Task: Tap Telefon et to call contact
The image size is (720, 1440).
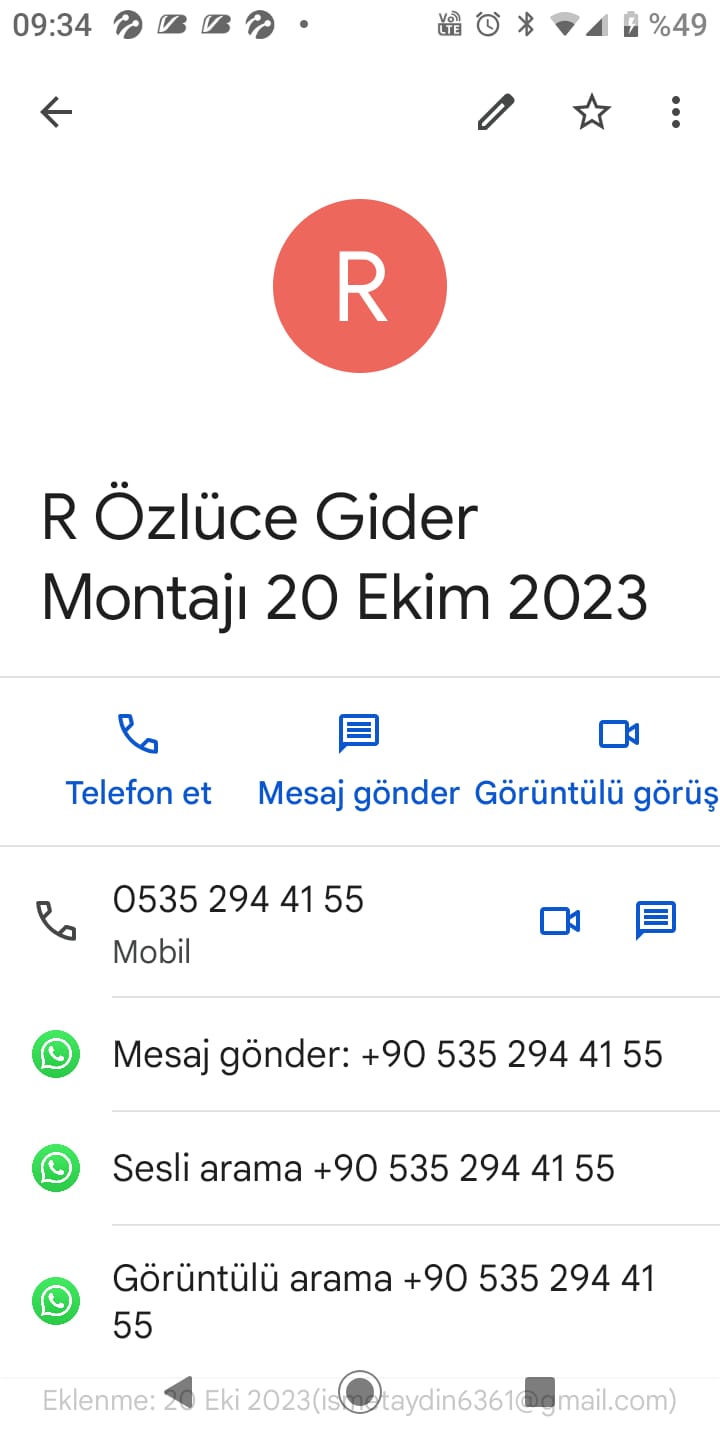Action: (138, 760)
